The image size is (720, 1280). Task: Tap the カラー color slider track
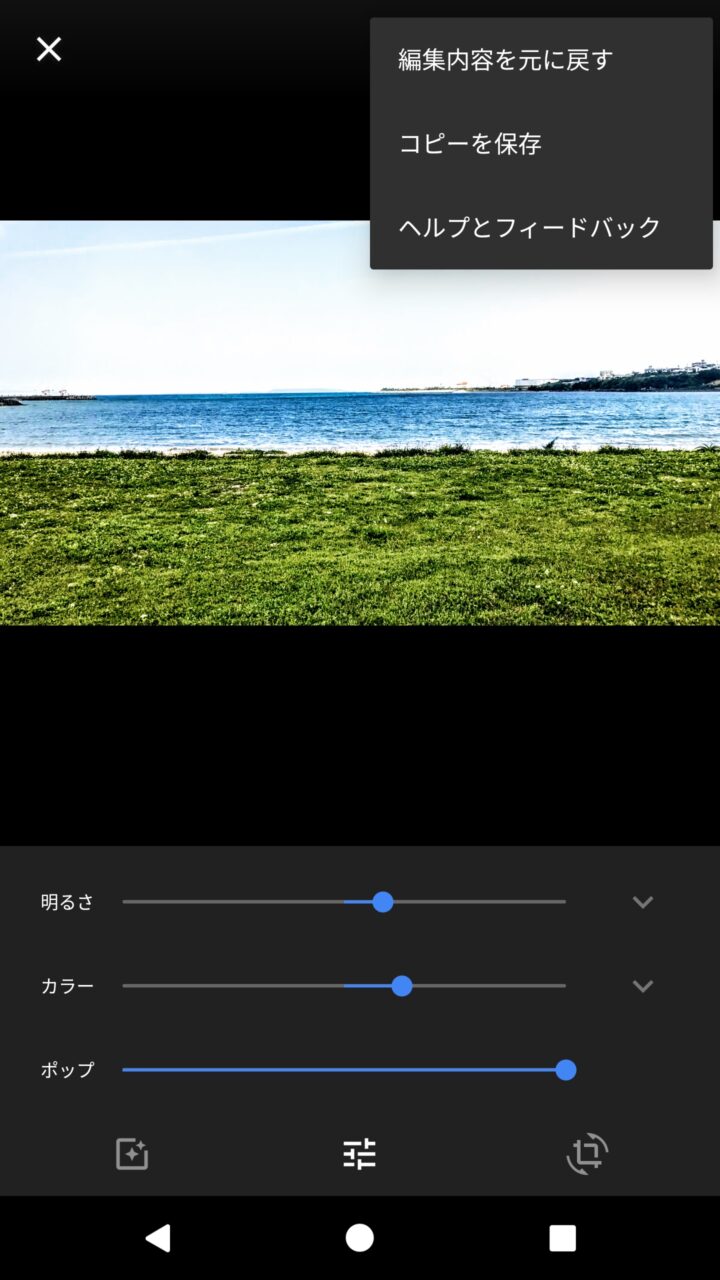[x=250, y=986]
